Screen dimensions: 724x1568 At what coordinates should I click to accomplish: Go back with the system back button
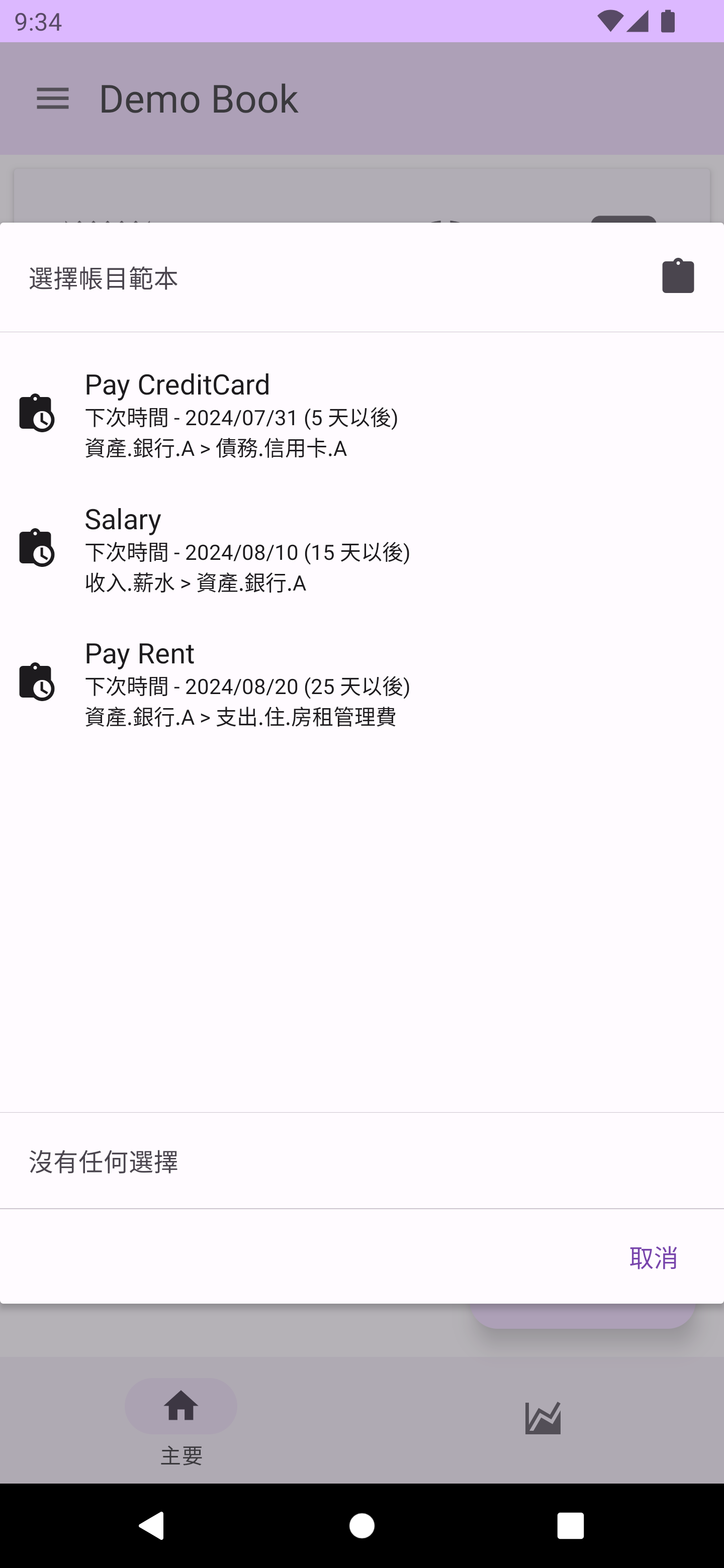pyautogui.click(x=151, y=1525)
